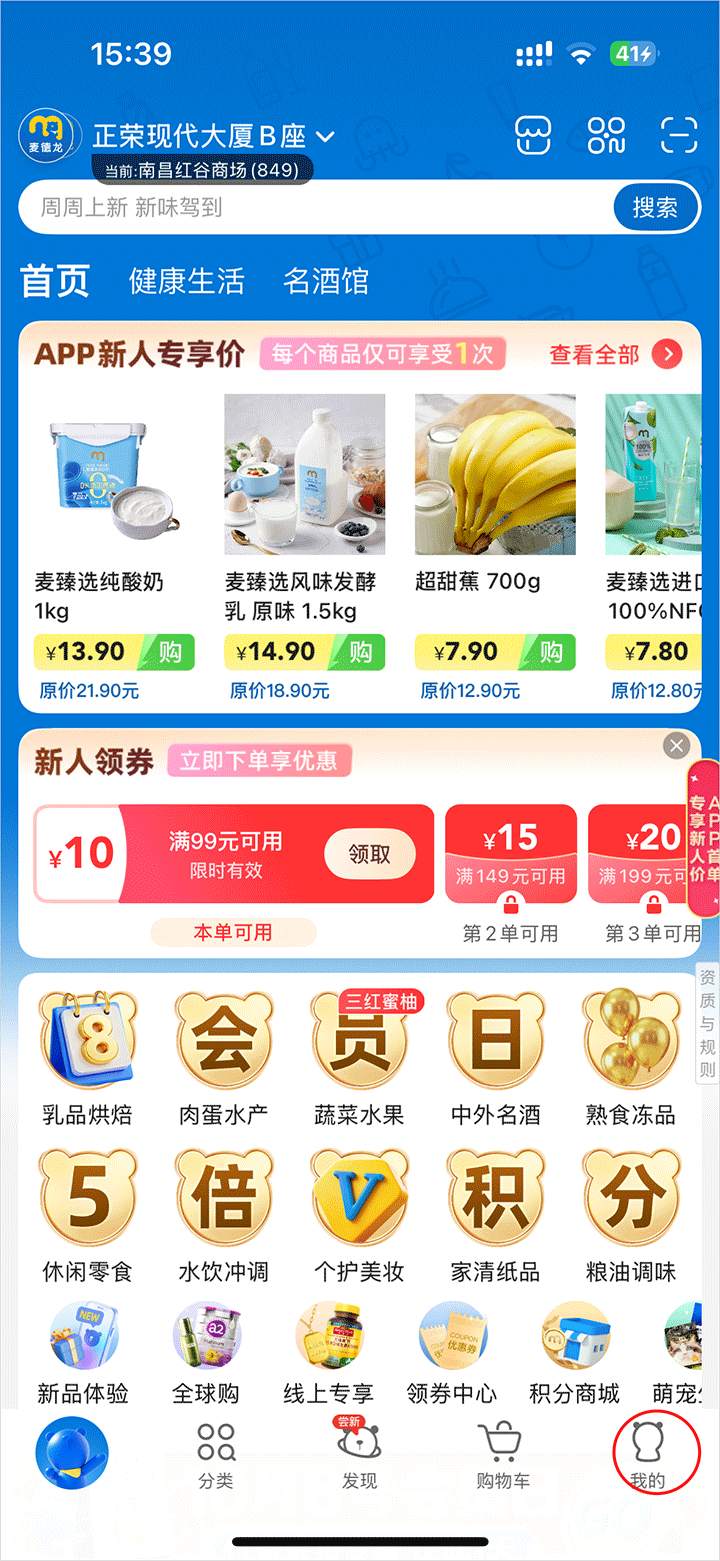Switch to the 健康生活 tab
The height and width of the screenshot is (1561, 720).
pos(186,282)
